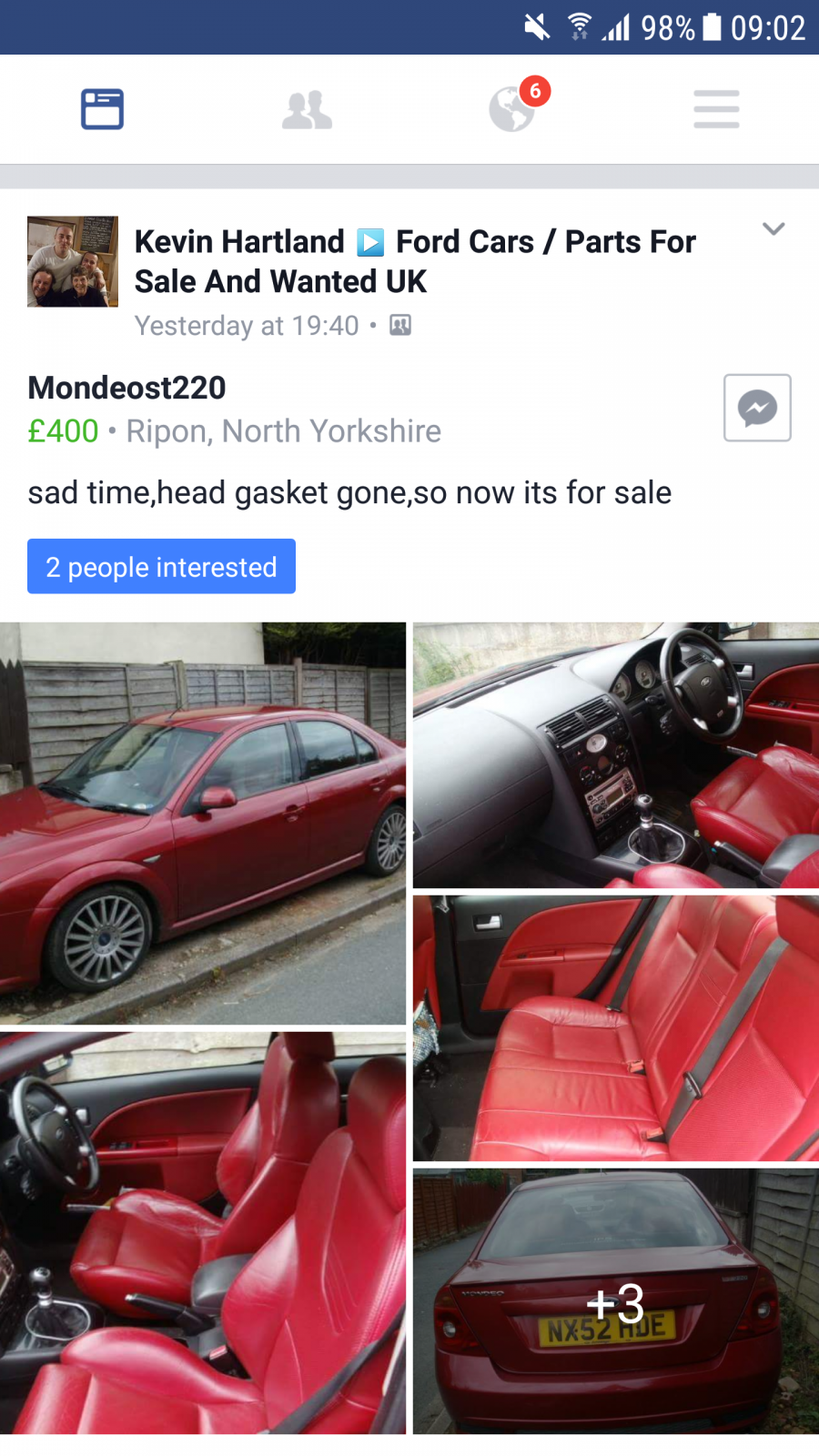
Task: Open the +3 more photos tile
Action: pos(616,1301)
